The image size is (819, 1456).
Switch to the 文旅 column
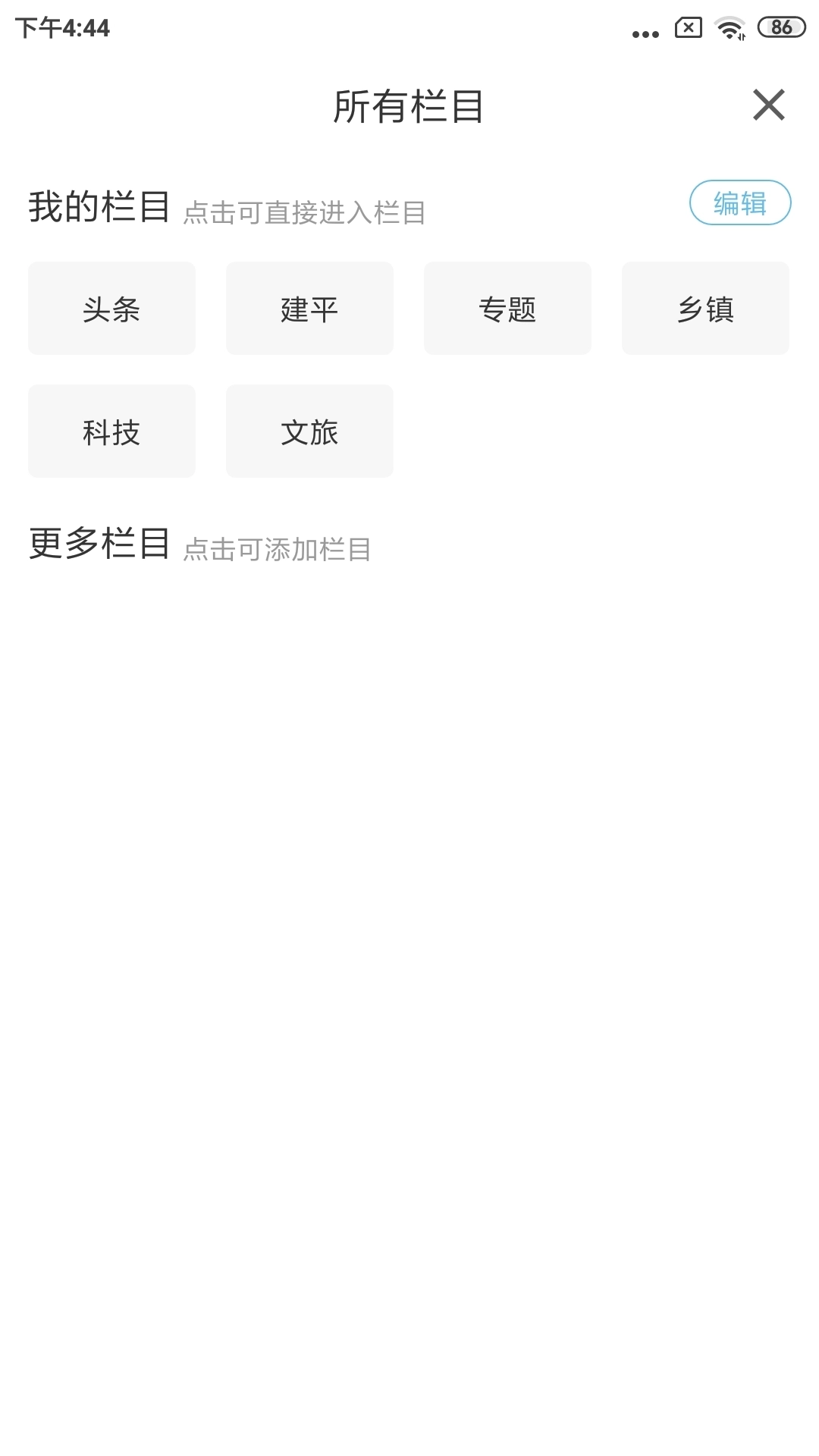[x=309, y=431]
